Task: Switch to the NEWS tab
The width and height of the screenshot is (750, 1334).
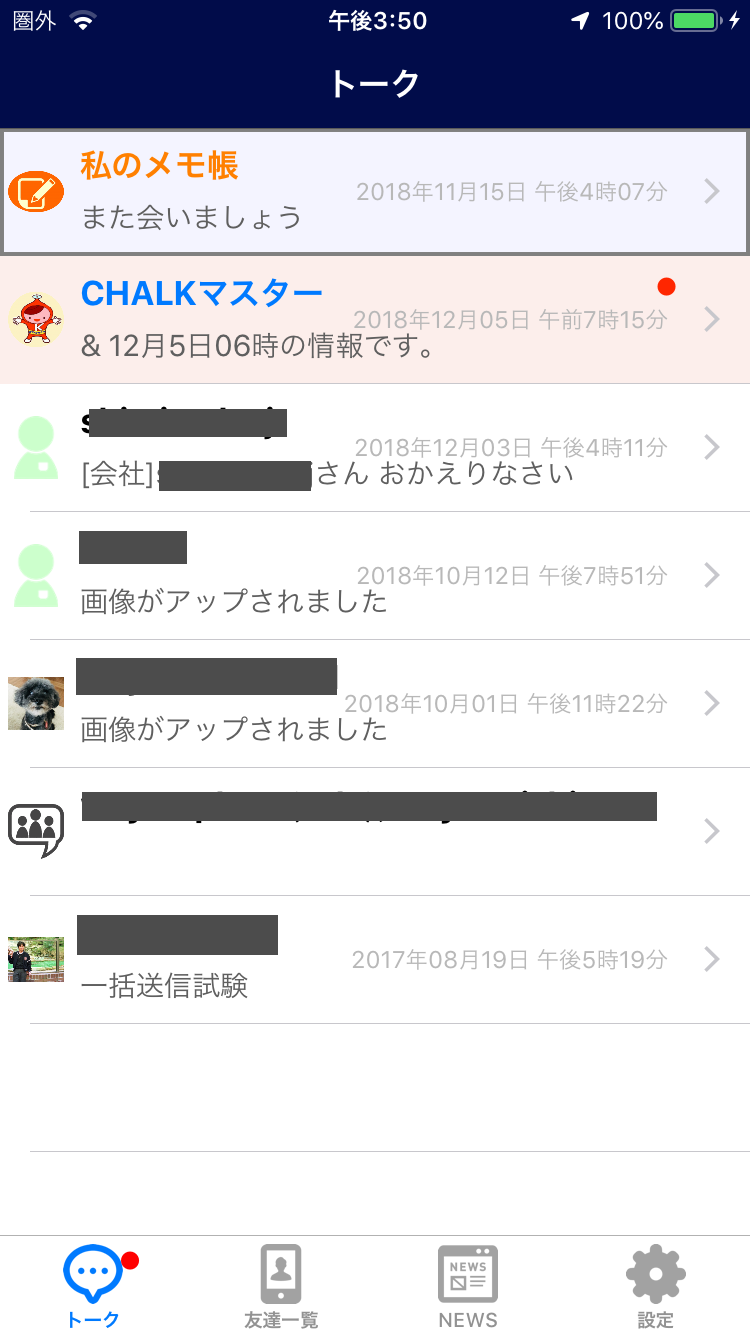Action: 468,1287
